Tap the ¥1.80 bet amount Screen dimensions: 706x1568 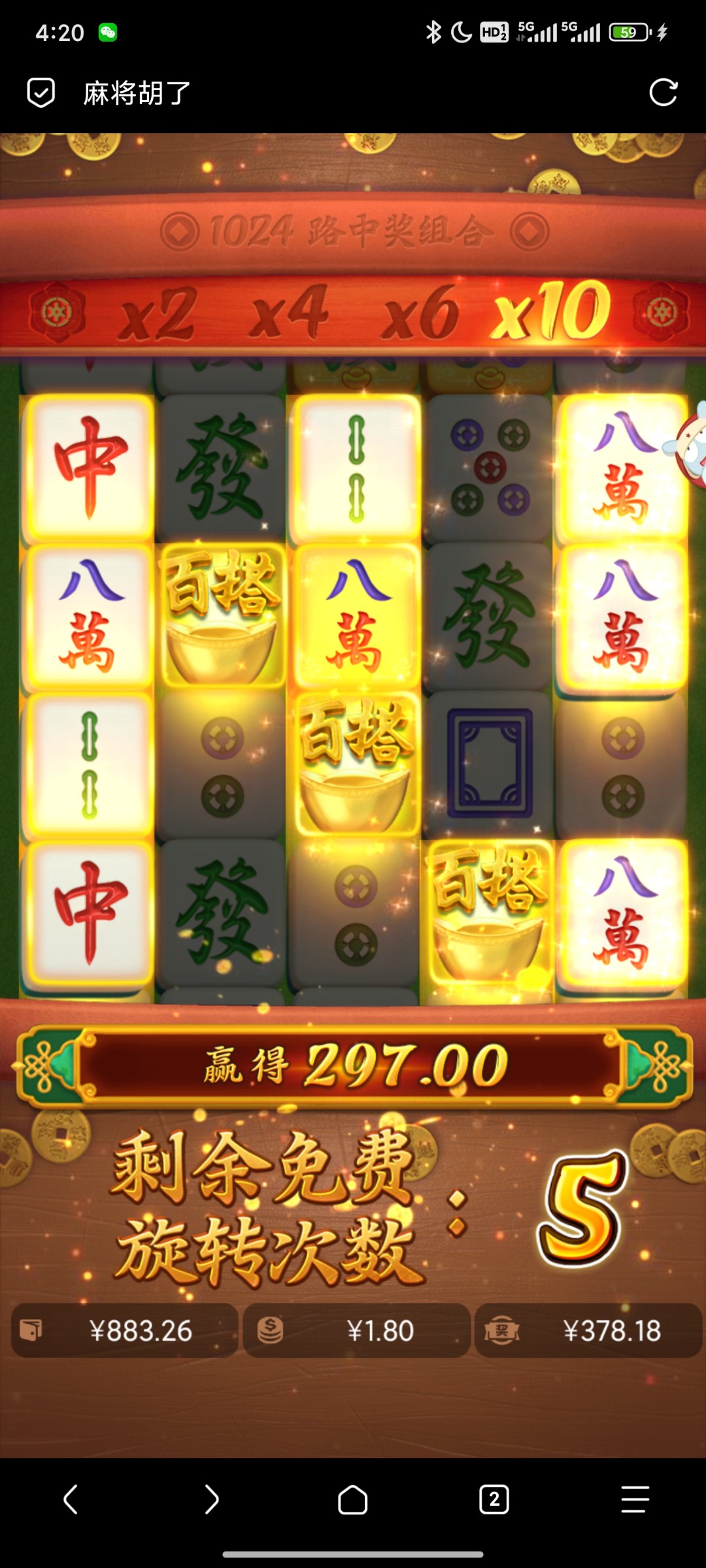pos(357,1331)
